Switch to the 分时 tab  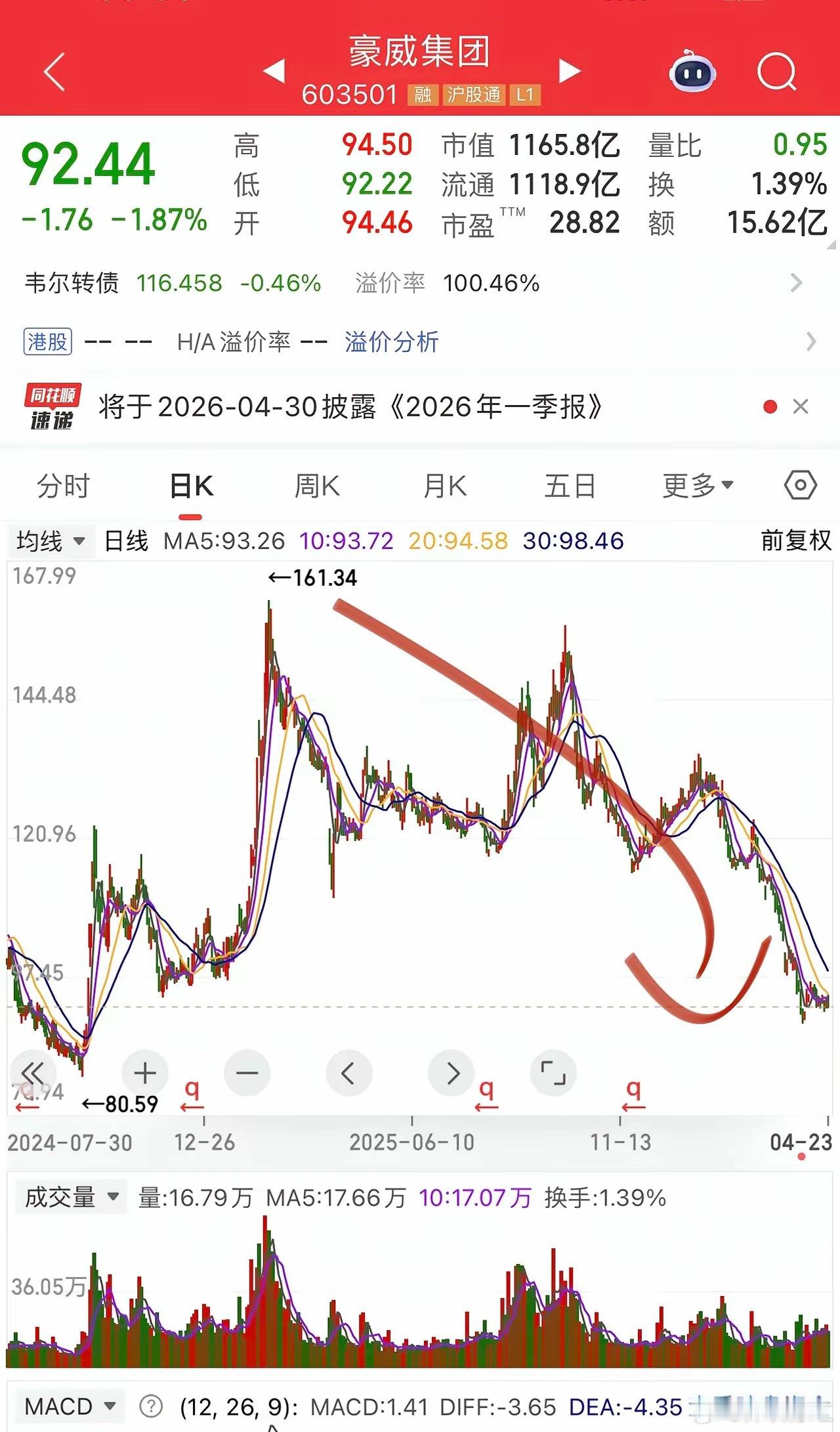(x=62, y=486)
